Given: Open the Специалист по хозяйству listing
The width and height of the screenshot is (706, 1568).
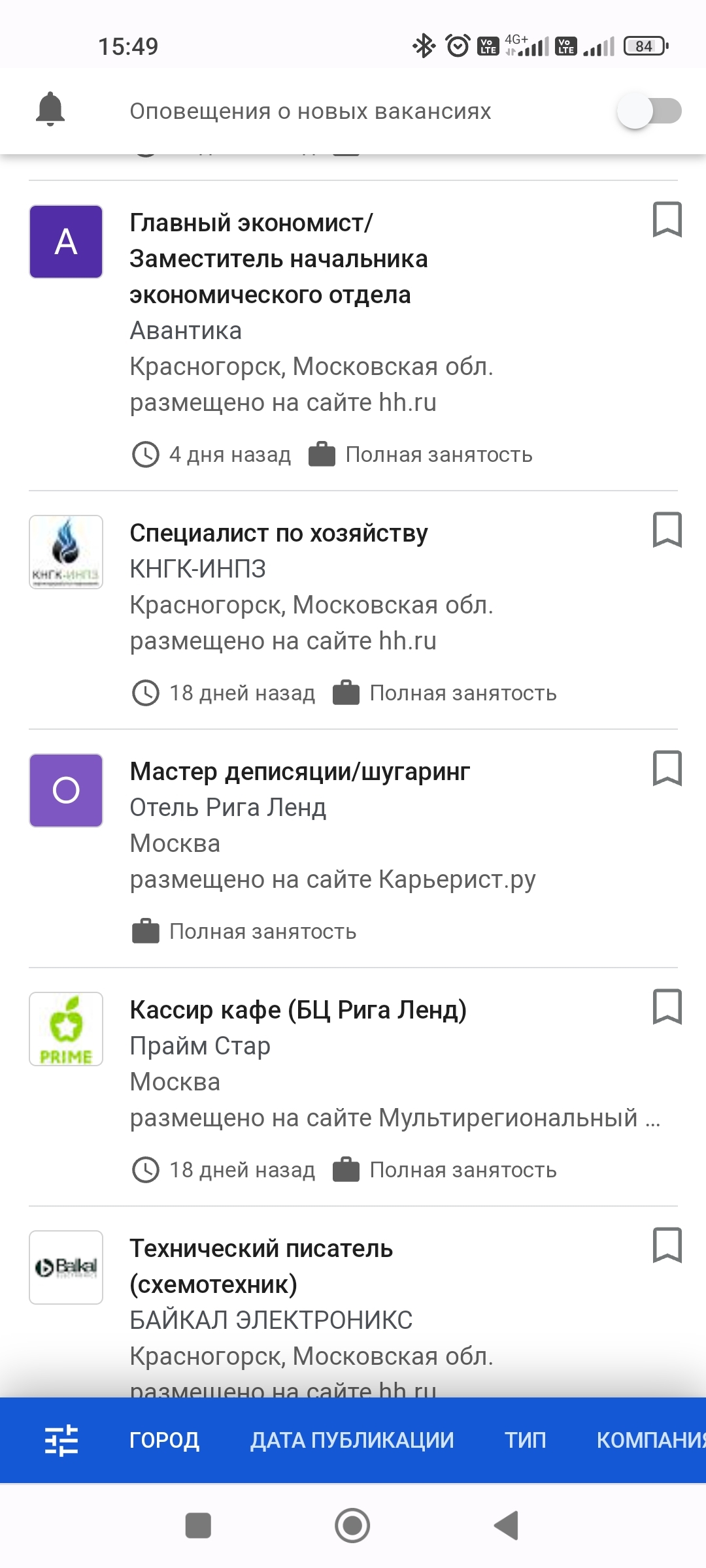Looking at the screenshot, I should (278, 533).
